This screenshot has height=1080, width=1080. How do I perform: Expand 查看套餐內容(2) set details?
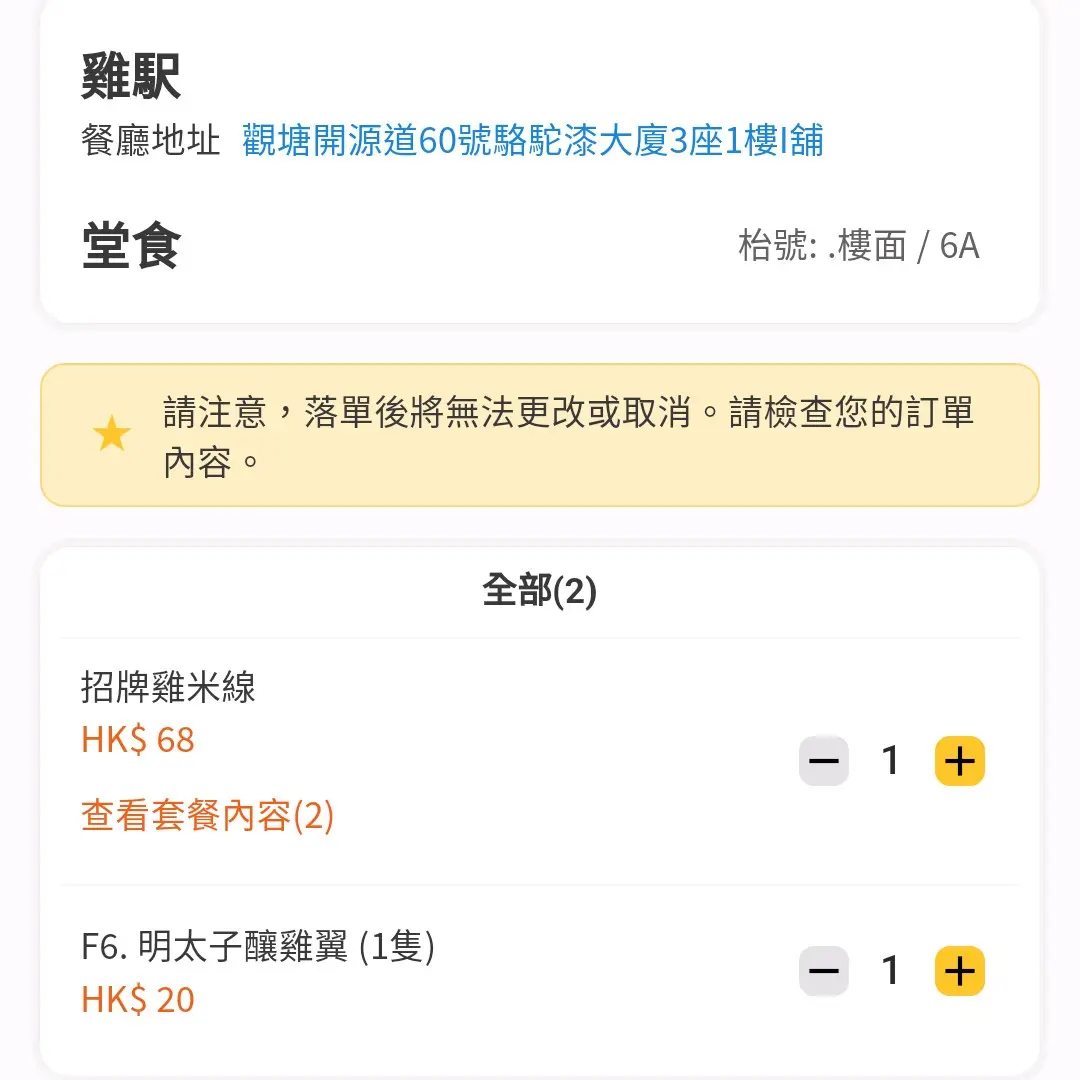207,816
